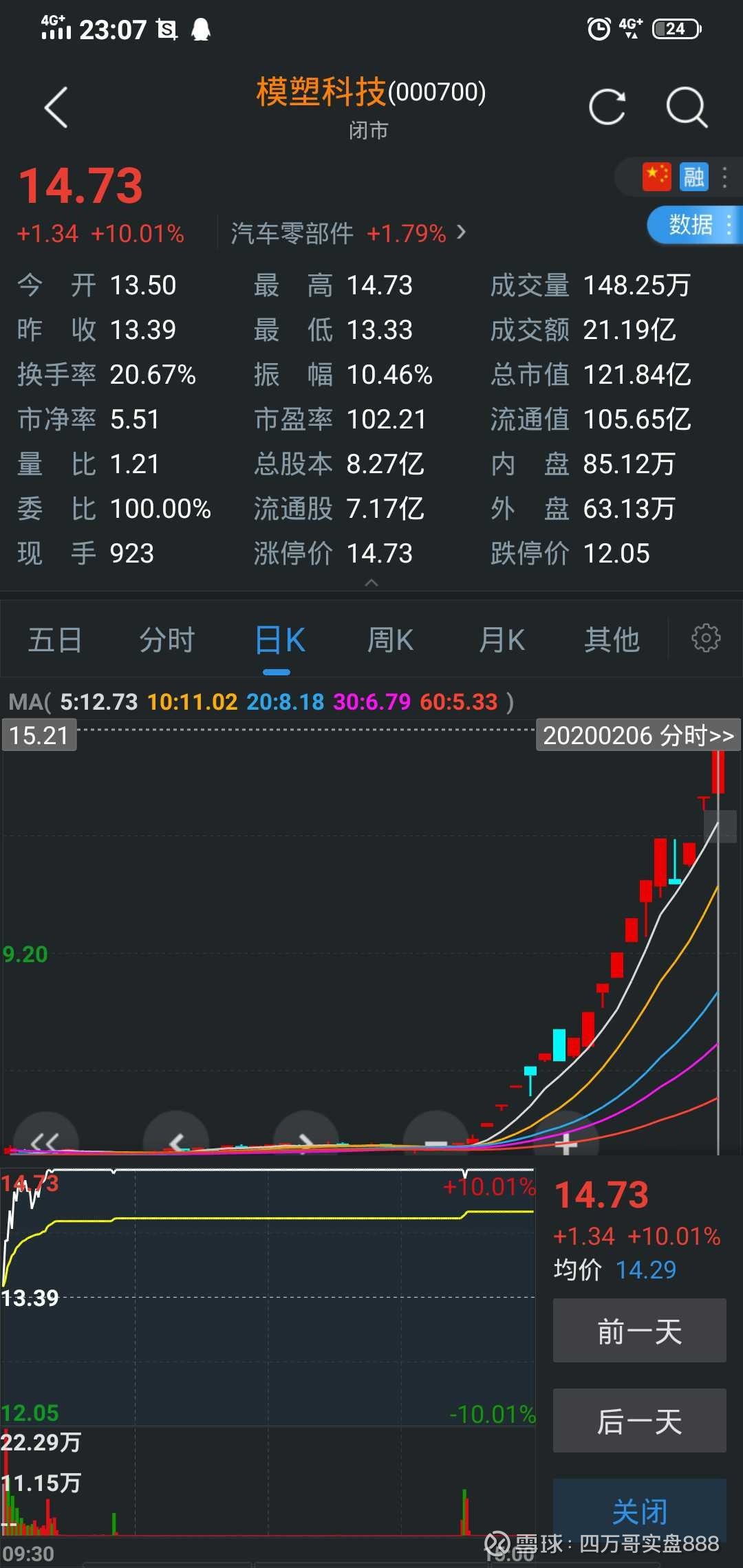Open the search magnifier icon
Viewport: 743px width, 1568px height.
coord(687,107)
